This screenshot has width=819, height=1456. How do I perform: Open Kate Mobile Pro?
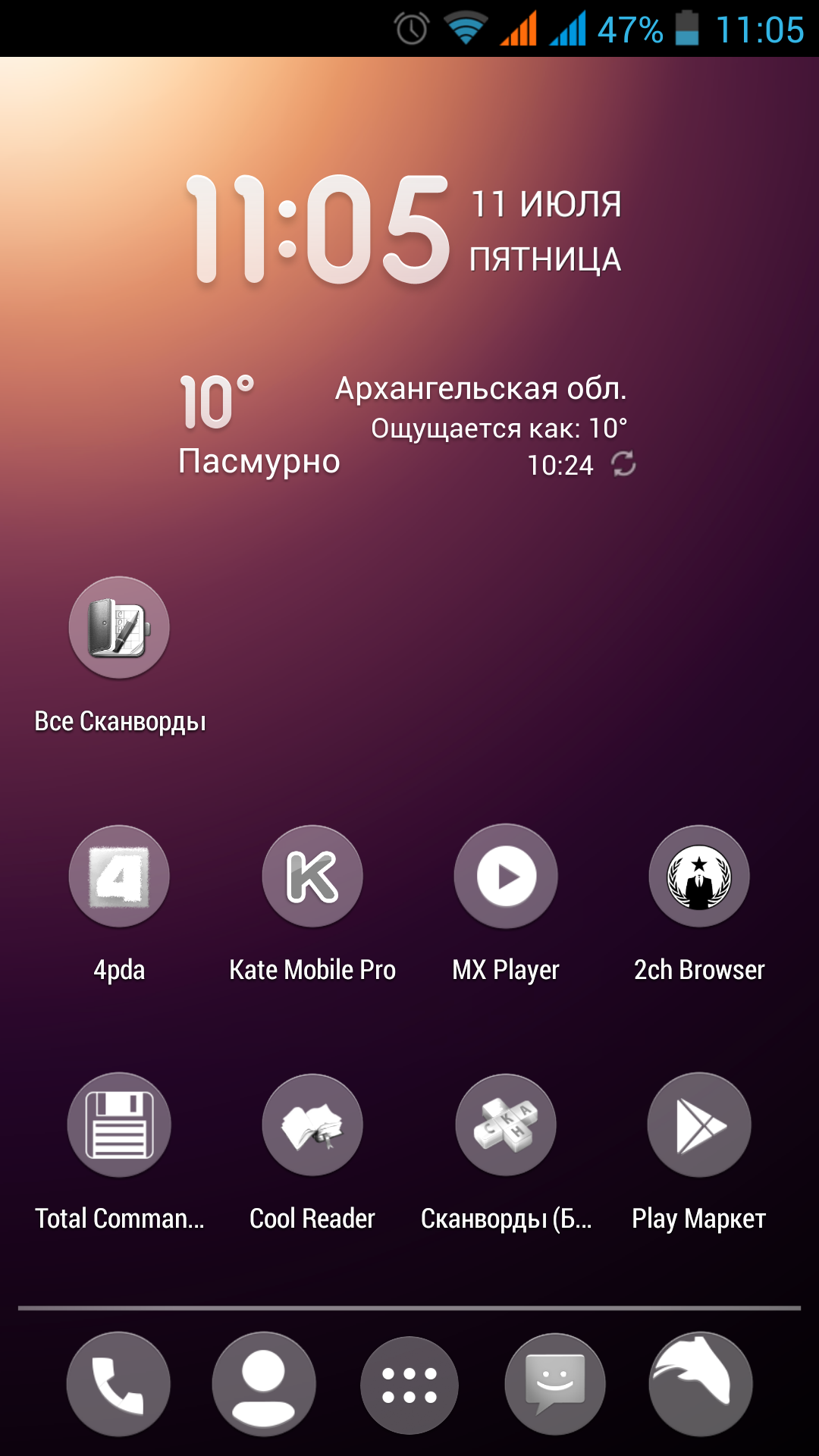312,877
